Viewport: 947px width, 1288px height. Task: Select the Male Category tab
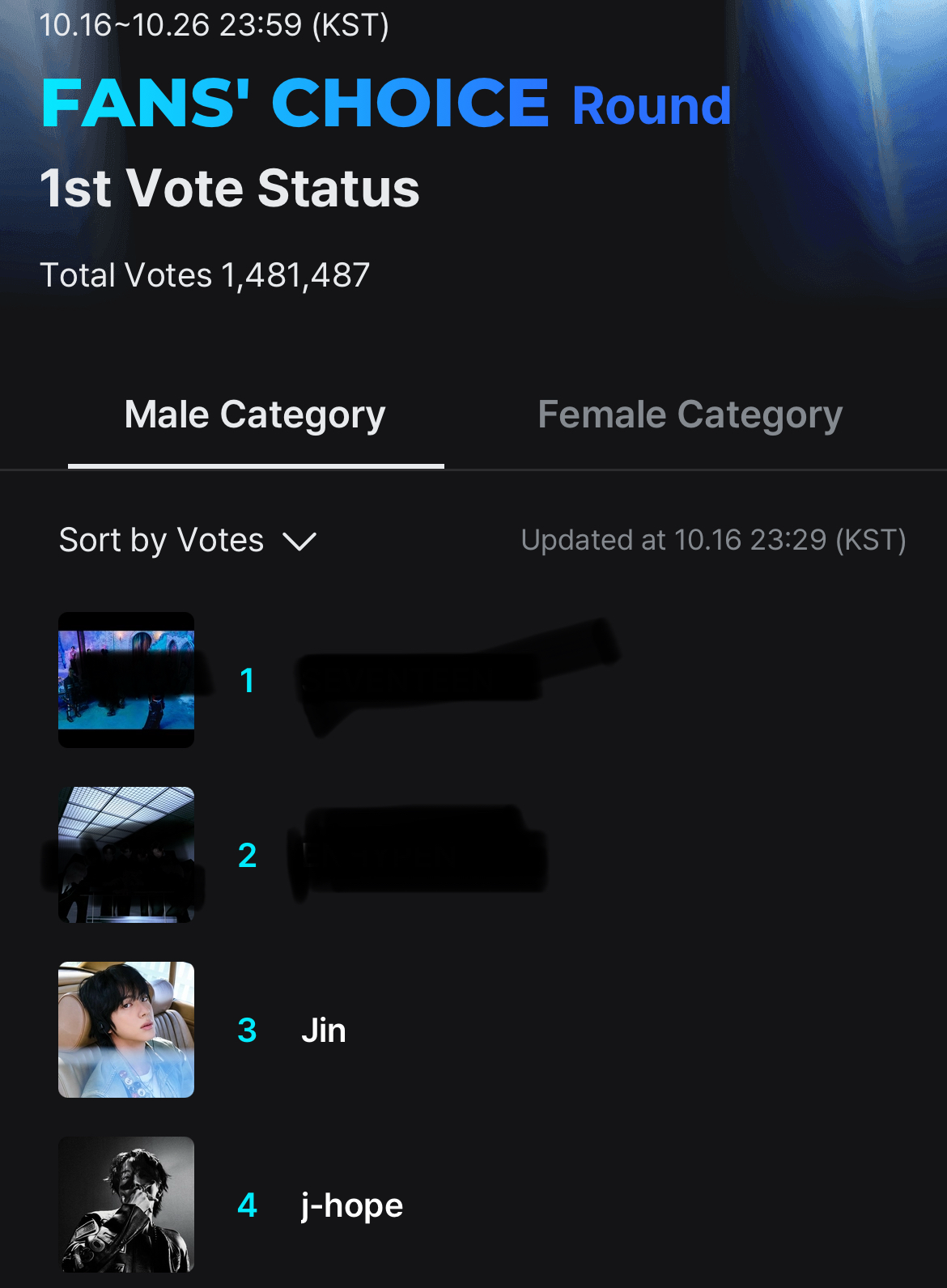point(255,415)
